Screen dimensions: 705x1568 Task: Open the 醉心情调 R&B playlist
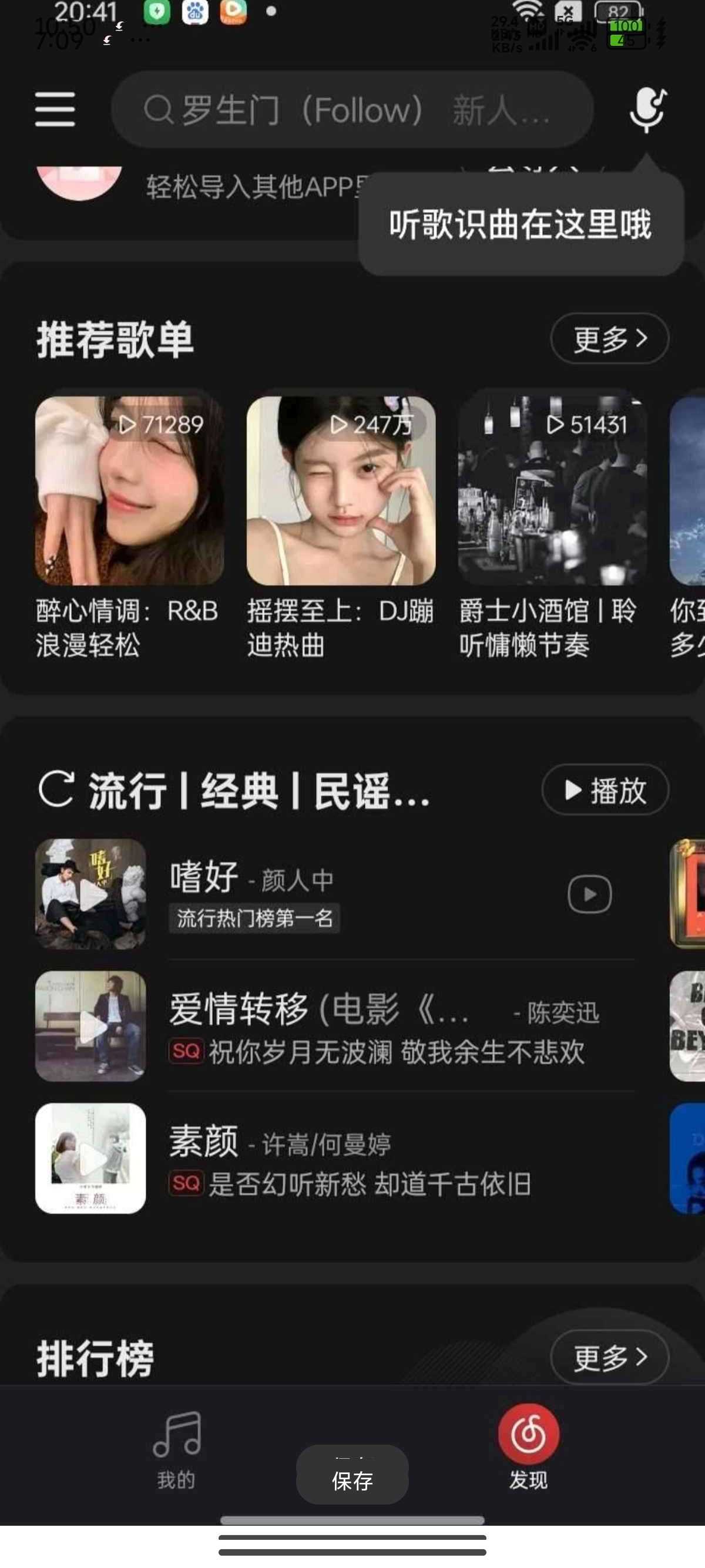point(129,490)
